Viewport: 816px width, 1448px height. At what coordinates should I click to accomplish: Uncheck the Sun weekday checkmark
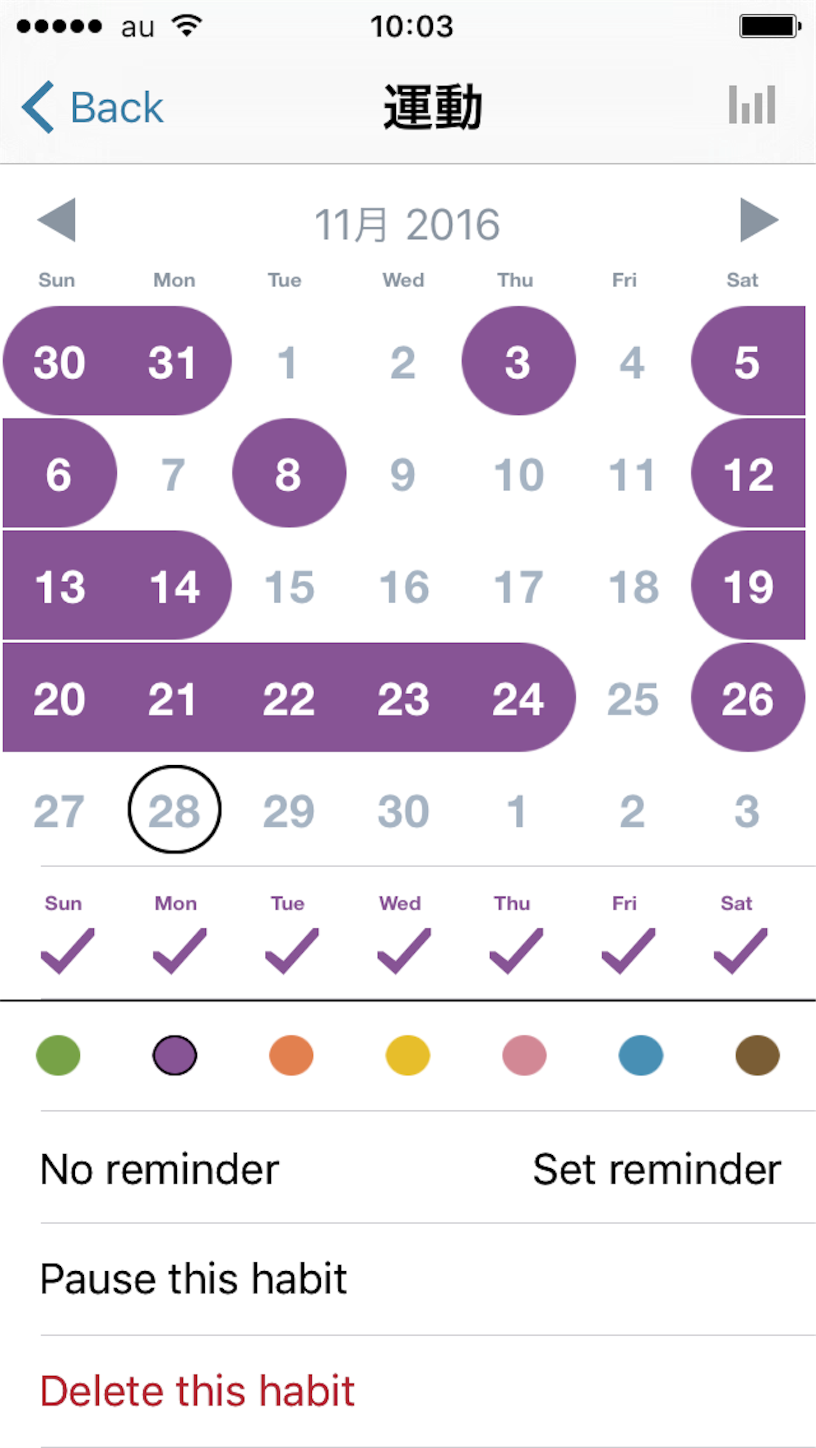(x=67, y=951)
